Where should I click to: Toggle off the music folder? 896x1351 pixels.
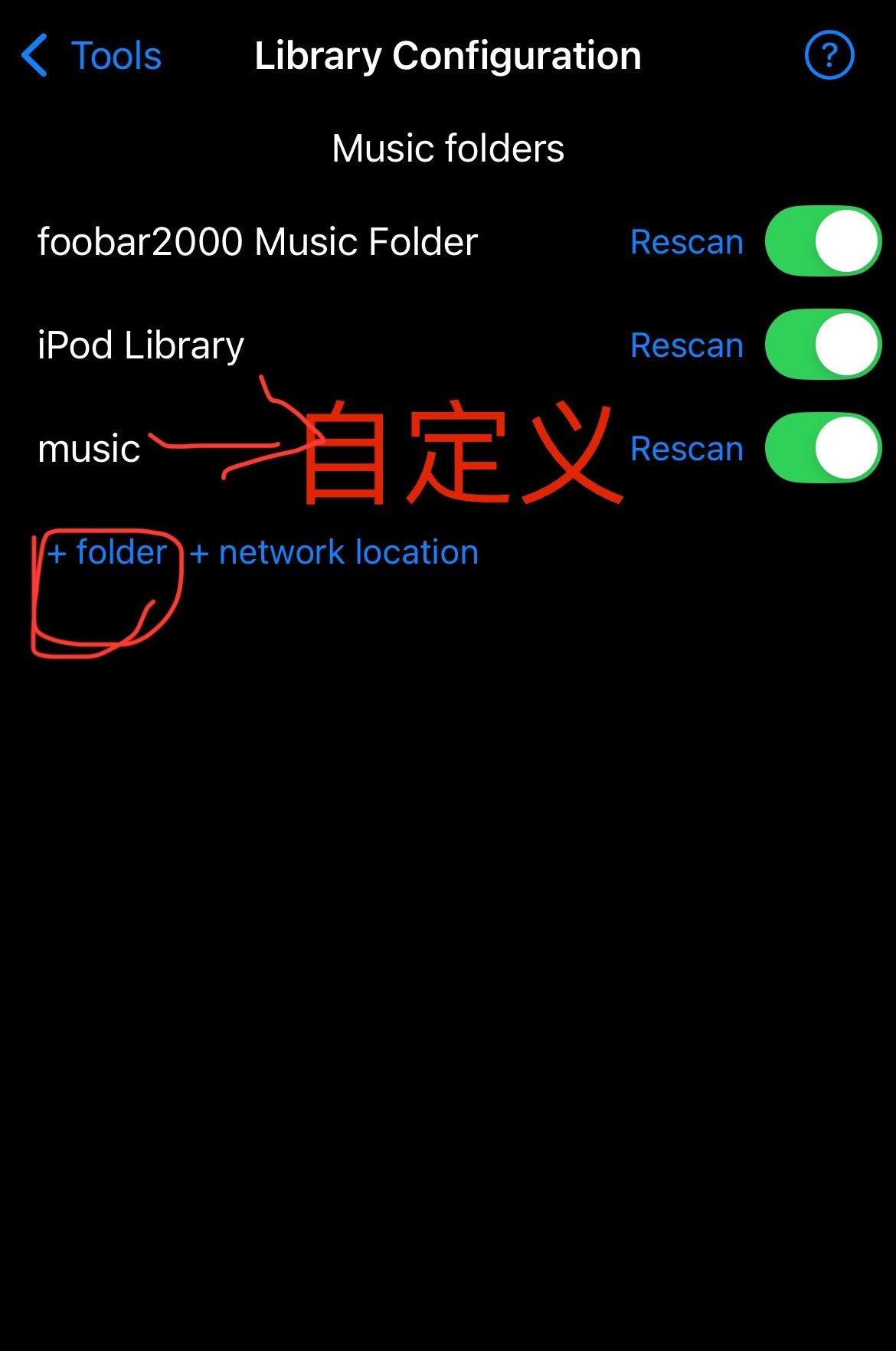click(x=822, y=448)
